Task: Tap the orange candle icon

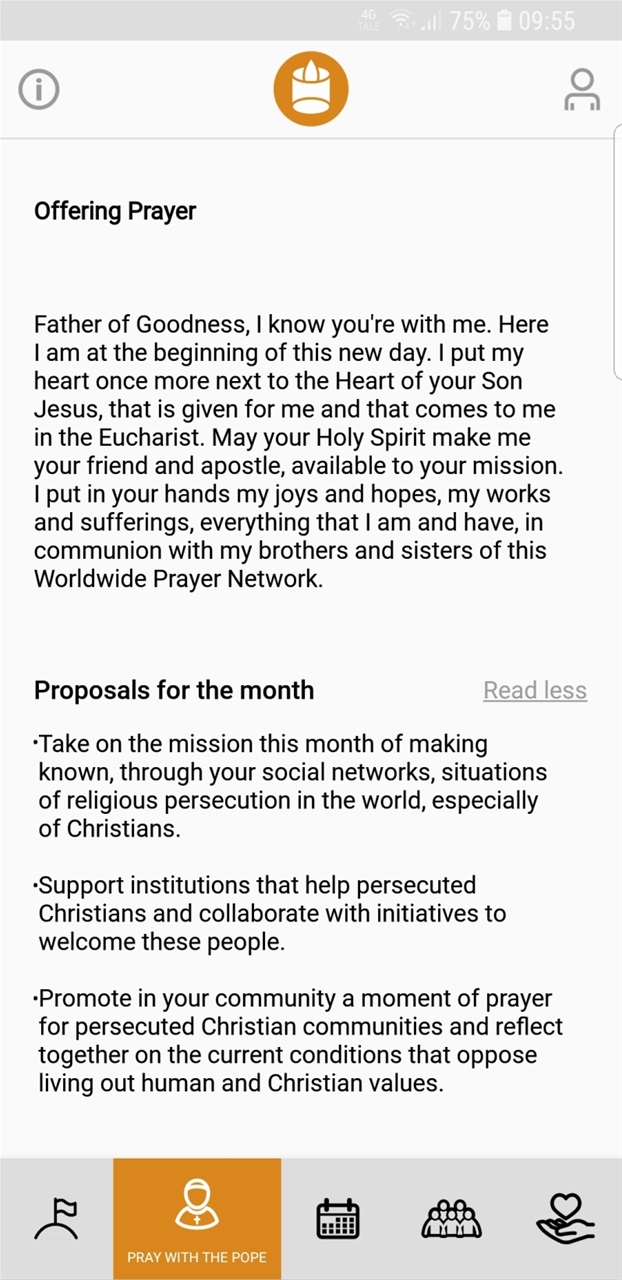Action: click(x=311, y=89)
